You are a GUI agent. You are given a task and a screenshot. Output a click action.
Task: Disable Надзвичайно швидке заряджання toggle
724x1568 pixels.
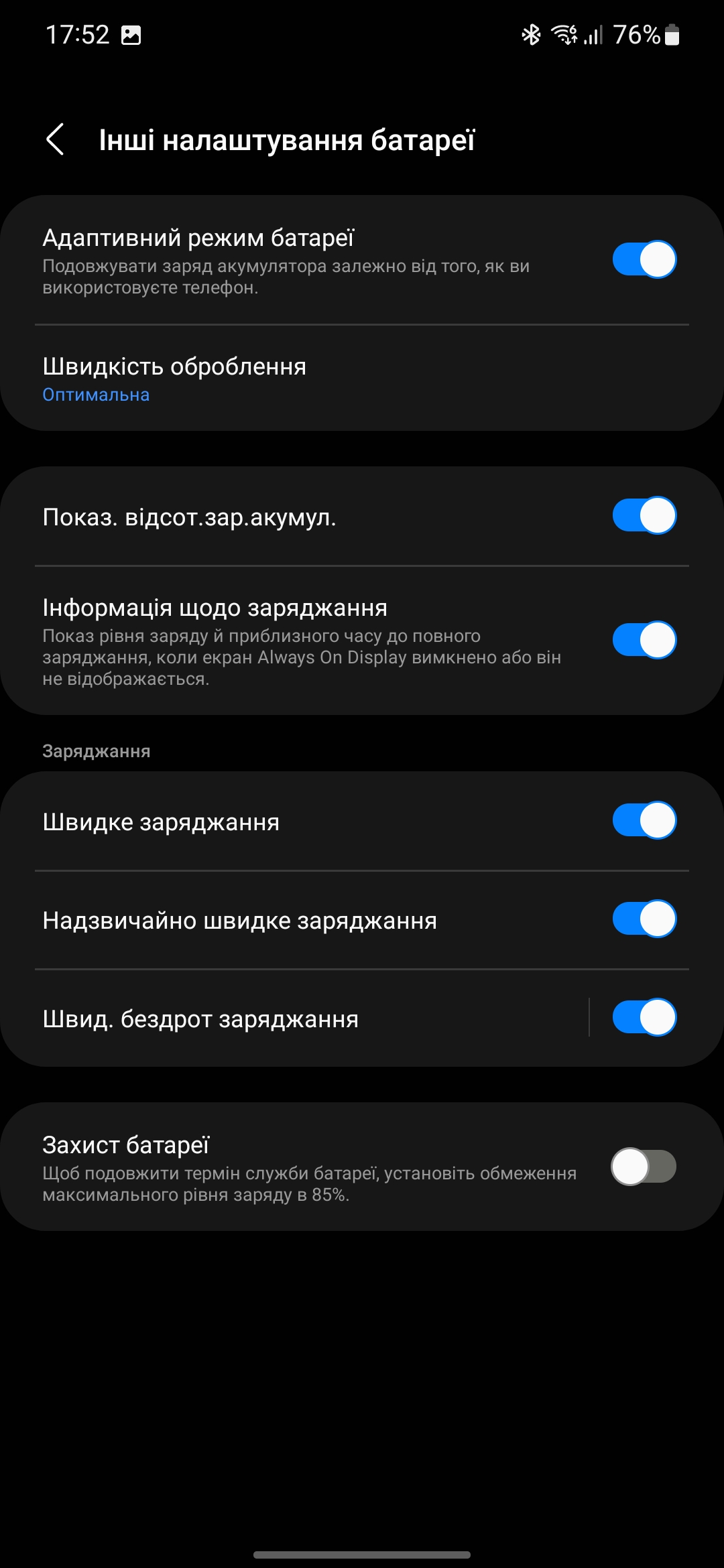(x=644, y=919)
